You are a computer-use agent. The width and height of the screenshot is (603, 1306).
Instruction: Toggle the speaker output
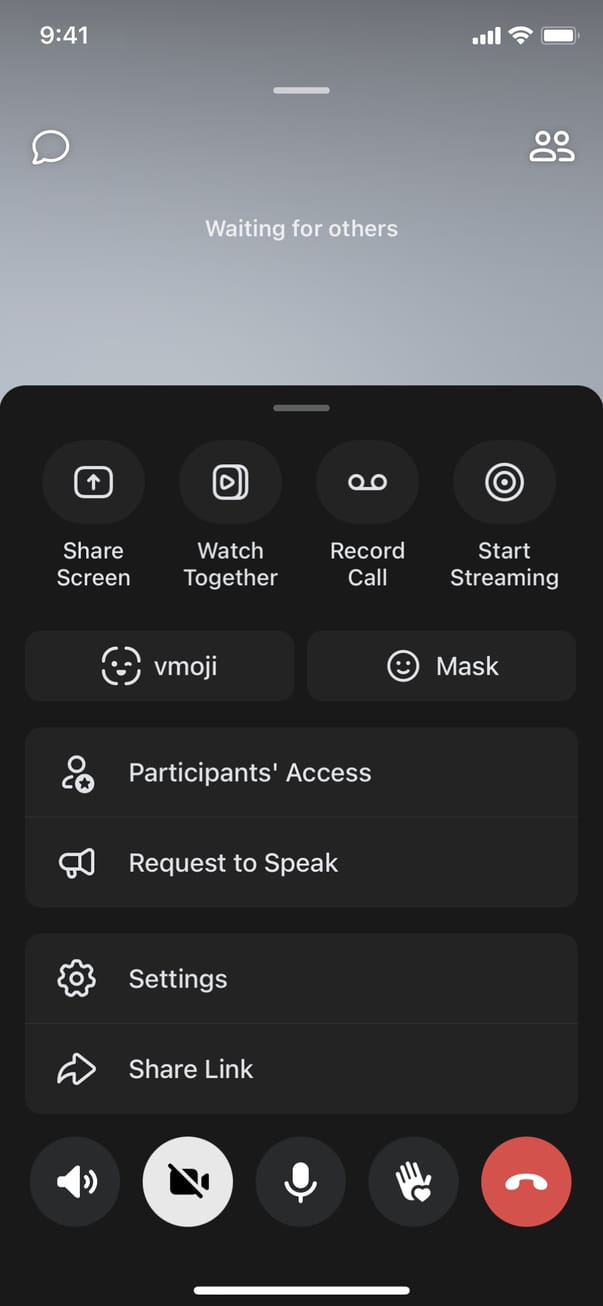click(75, 1183)
